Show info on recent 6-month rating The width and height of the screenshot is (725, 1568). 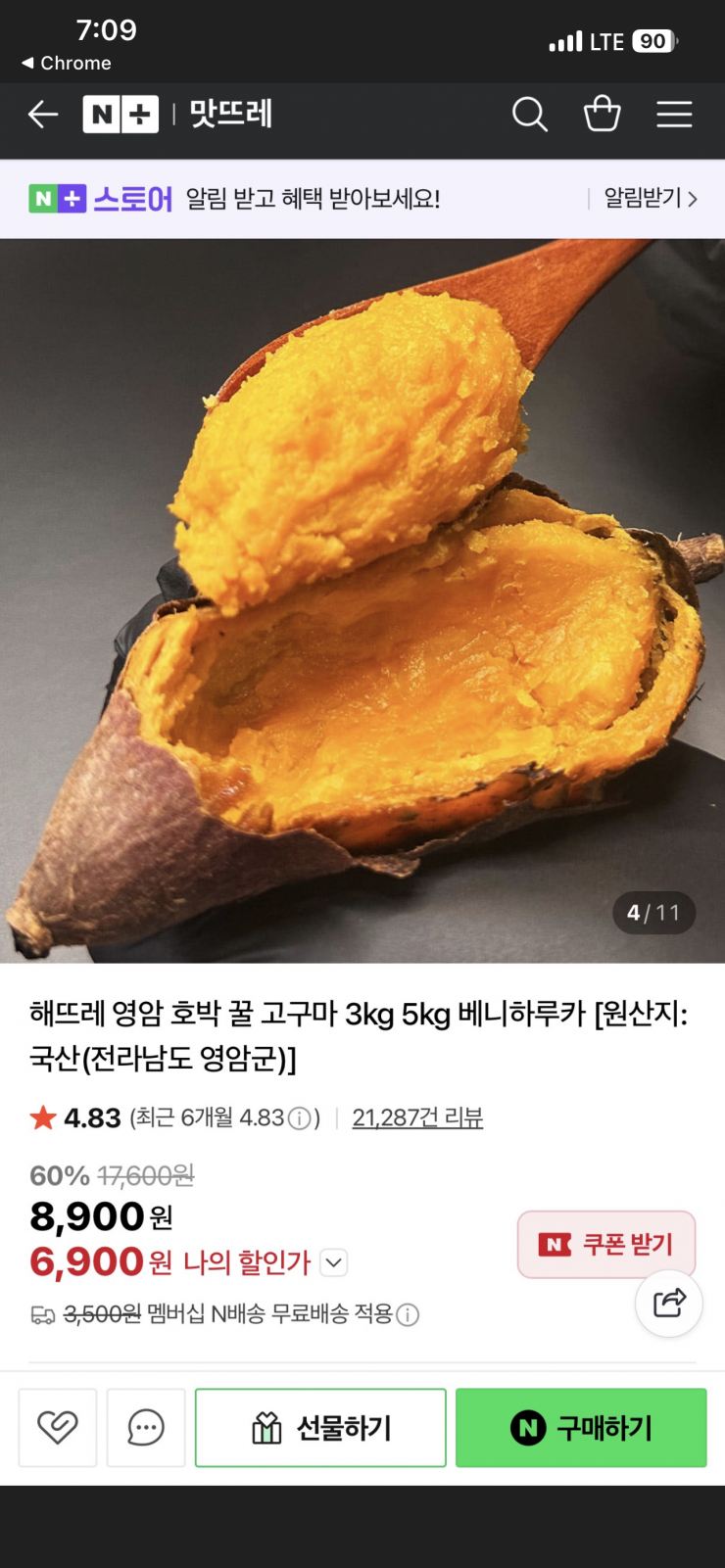coord(301,1118)
